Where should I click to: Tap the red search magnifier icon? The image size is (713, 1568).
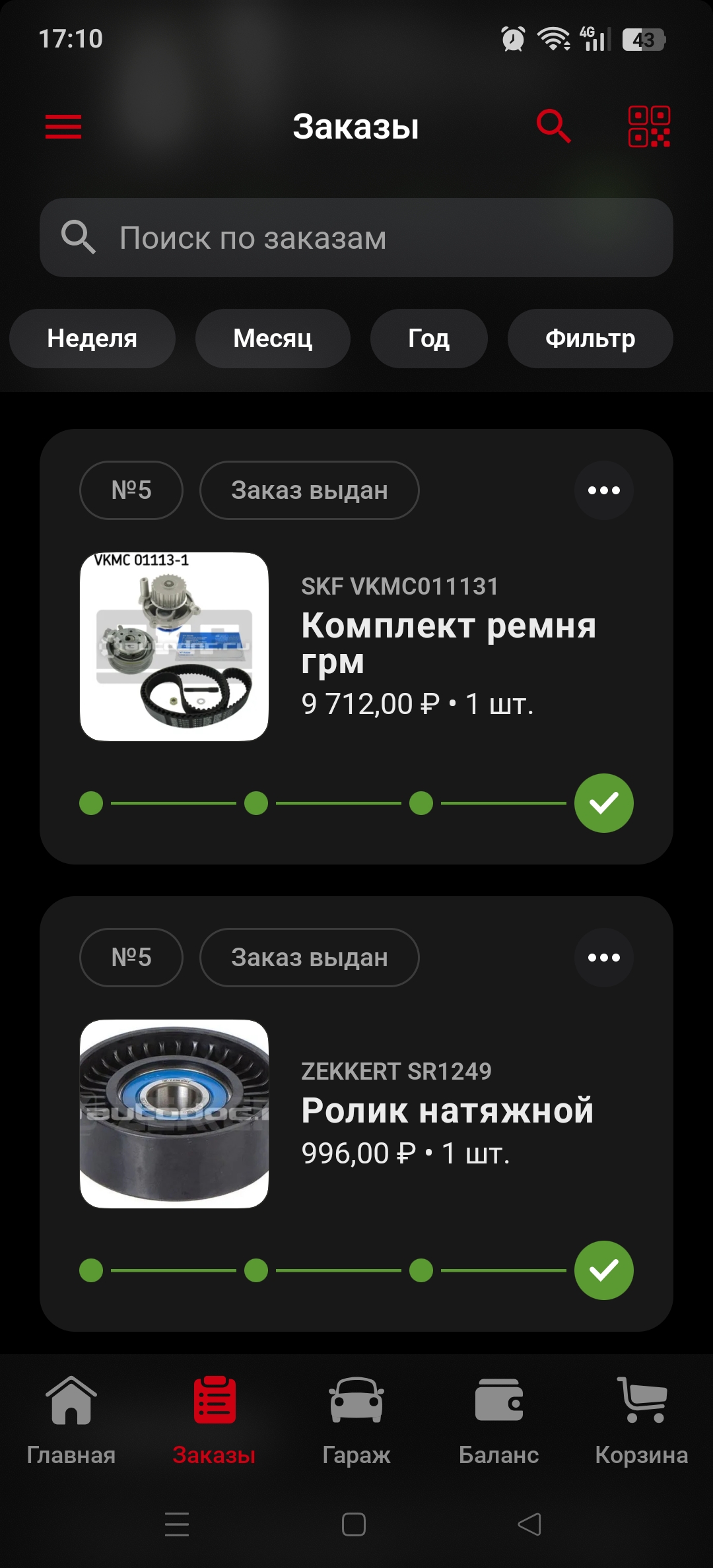[x=553, y=126]
